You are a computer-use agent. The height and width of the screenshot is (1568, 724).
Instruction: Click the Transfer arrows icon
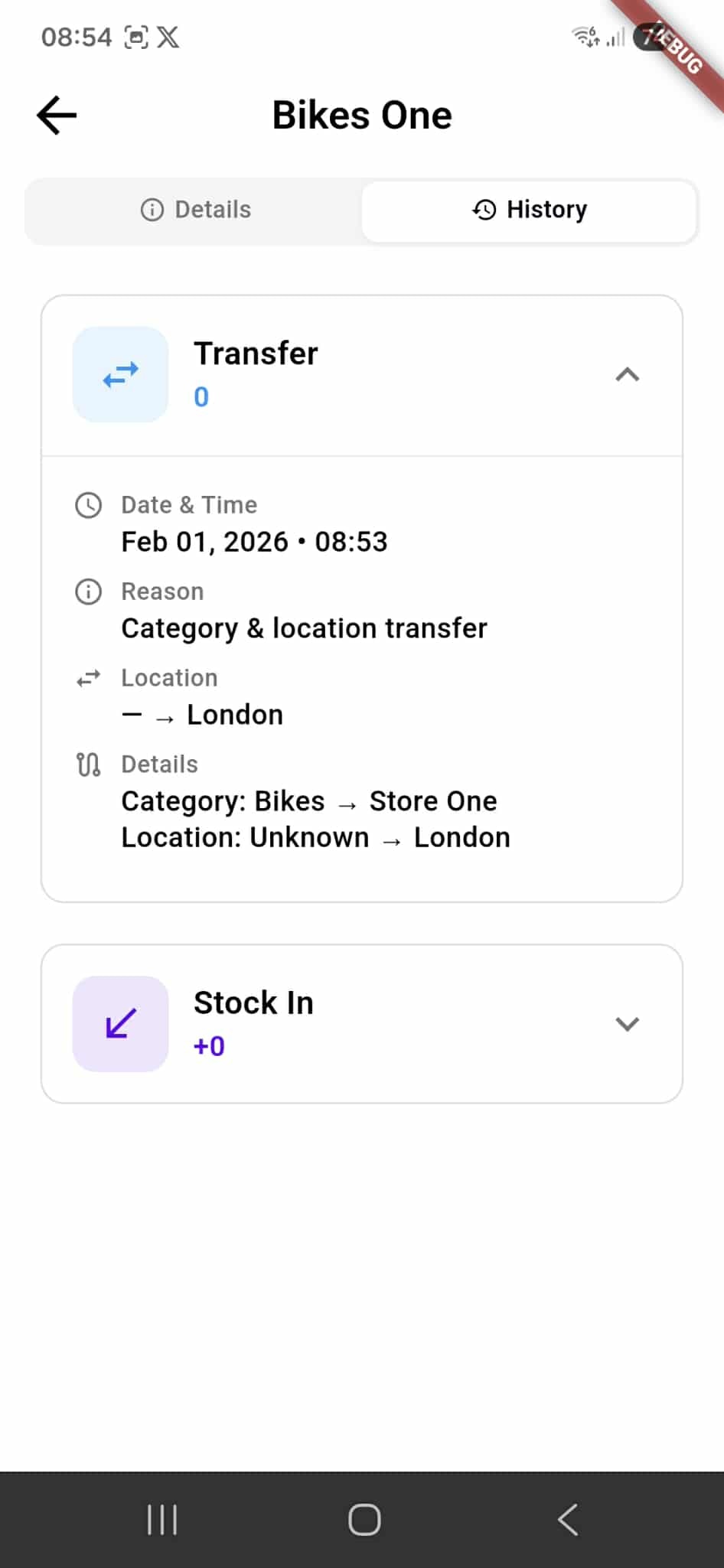(x=120, y=373)
